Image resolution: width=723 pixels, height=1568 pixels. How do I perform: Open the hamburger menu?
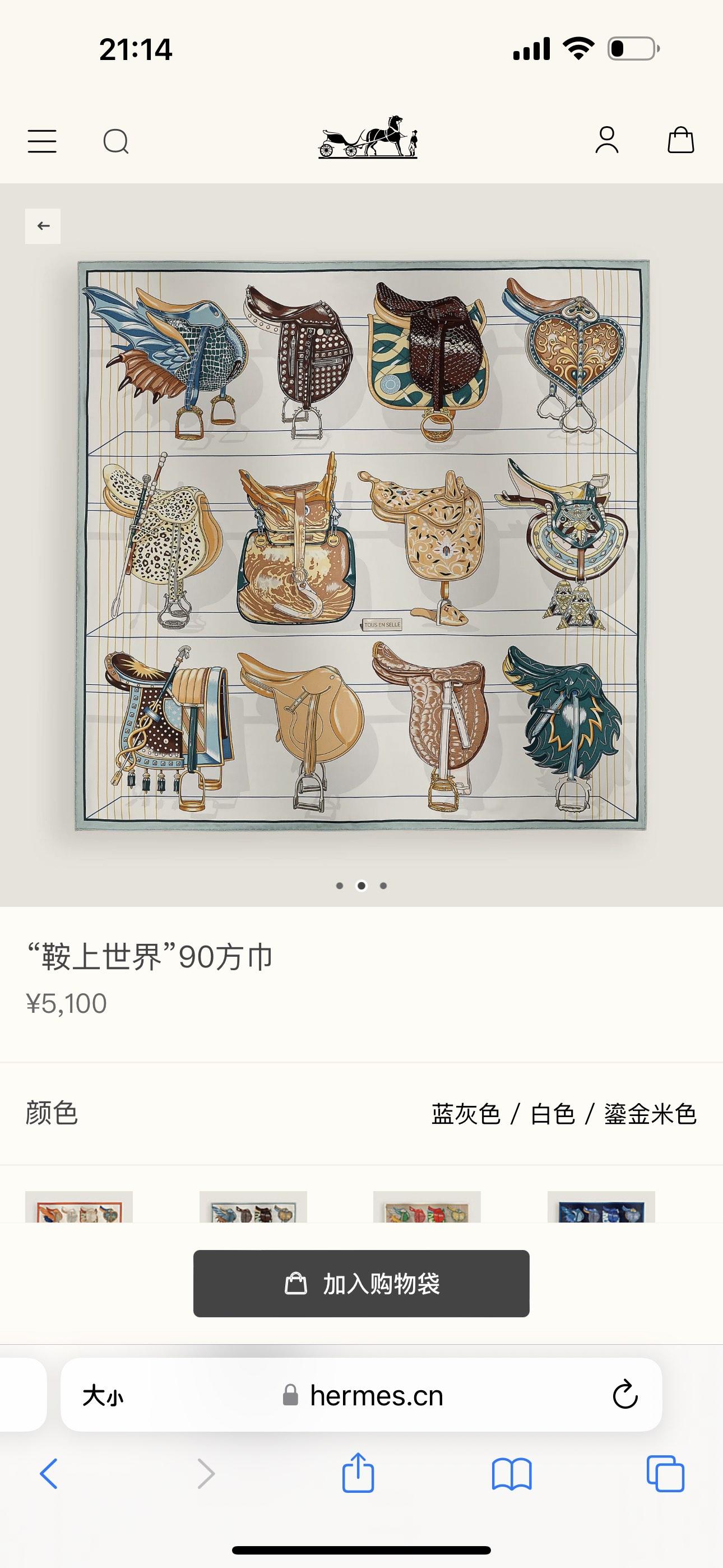click(42, 141)
